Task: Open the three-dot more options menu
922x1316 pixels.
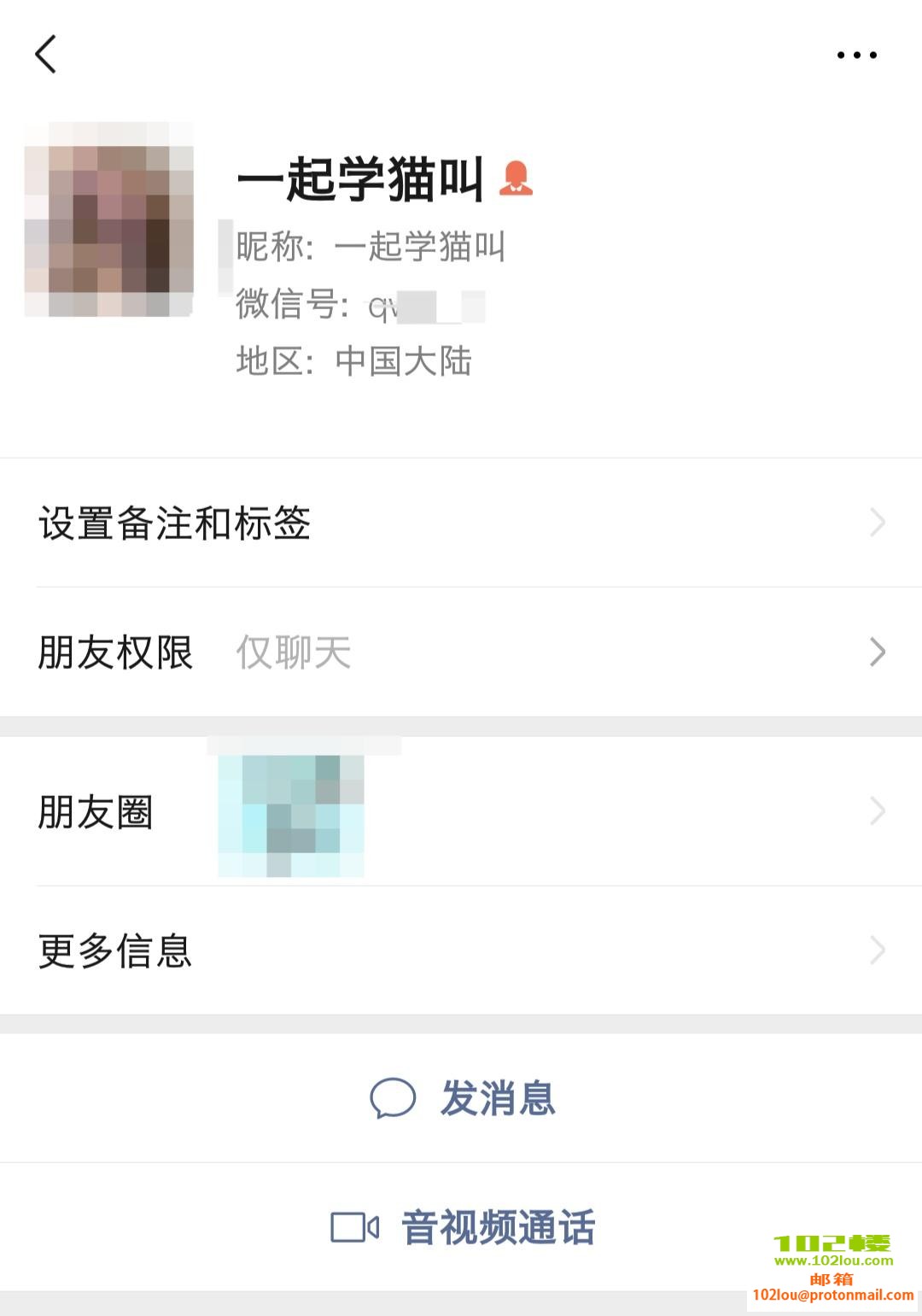Action: (x=856, y=56)
